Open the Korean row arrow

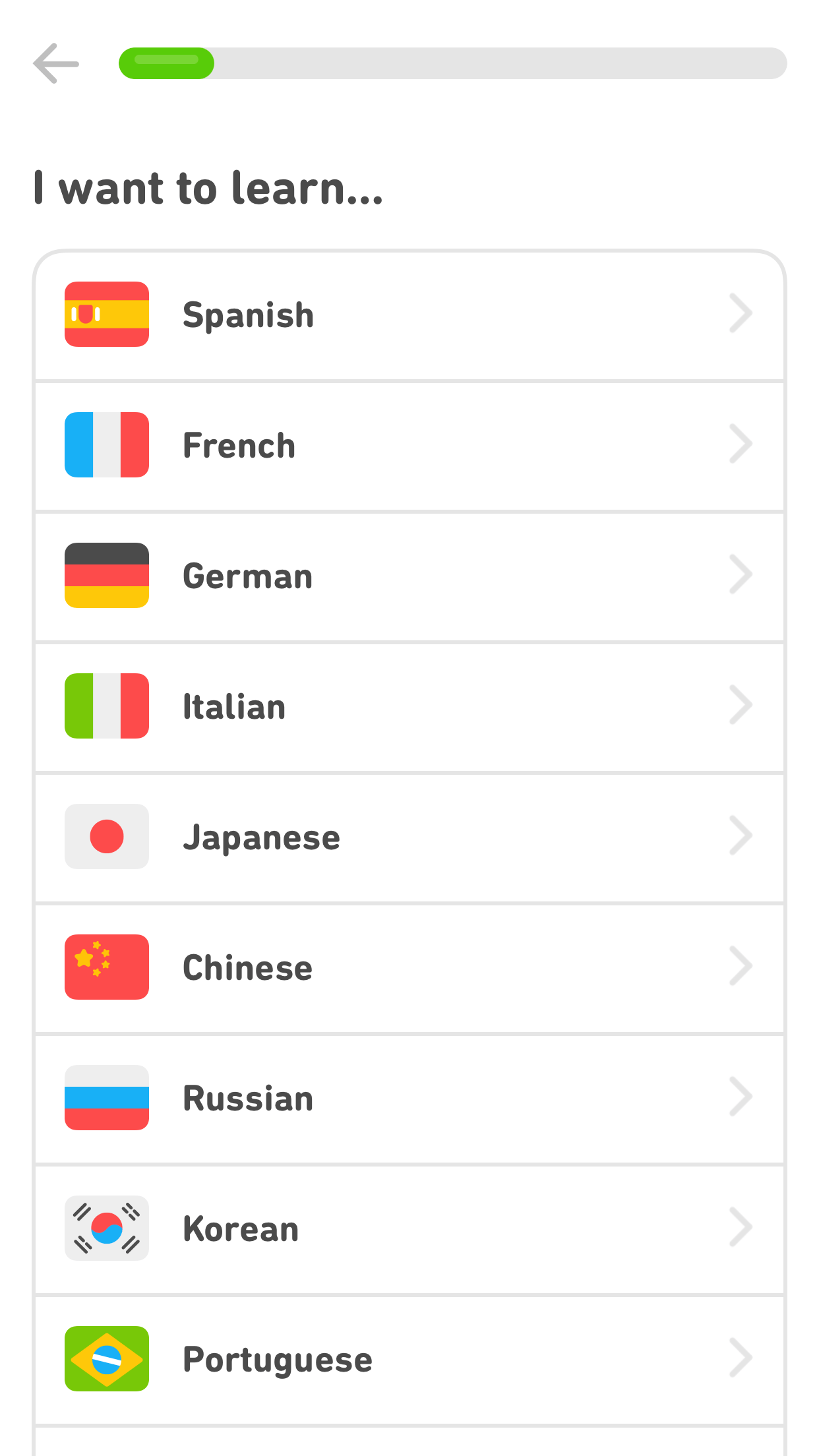click(x=741, y=1227)
